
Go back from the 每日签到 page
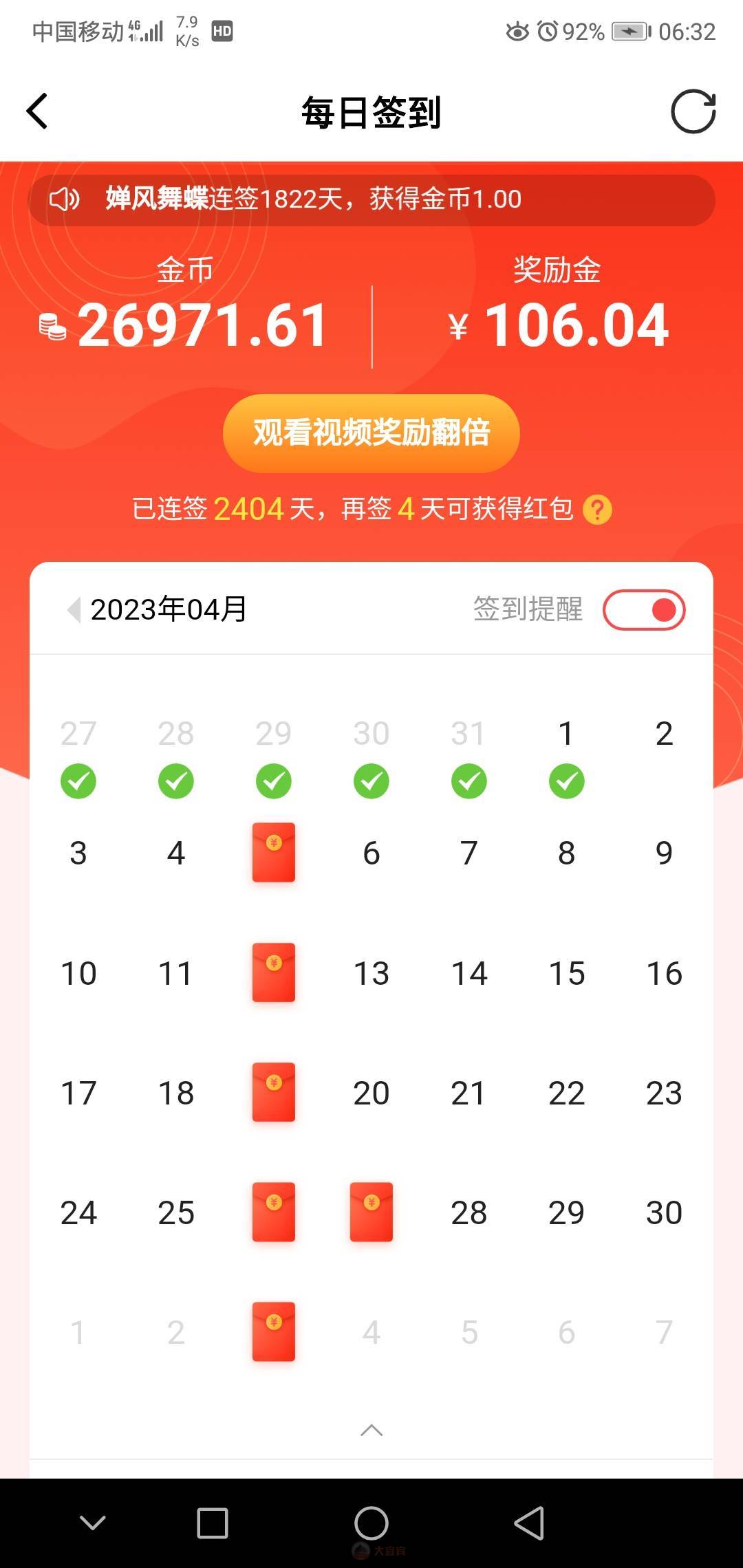point(37,111)
